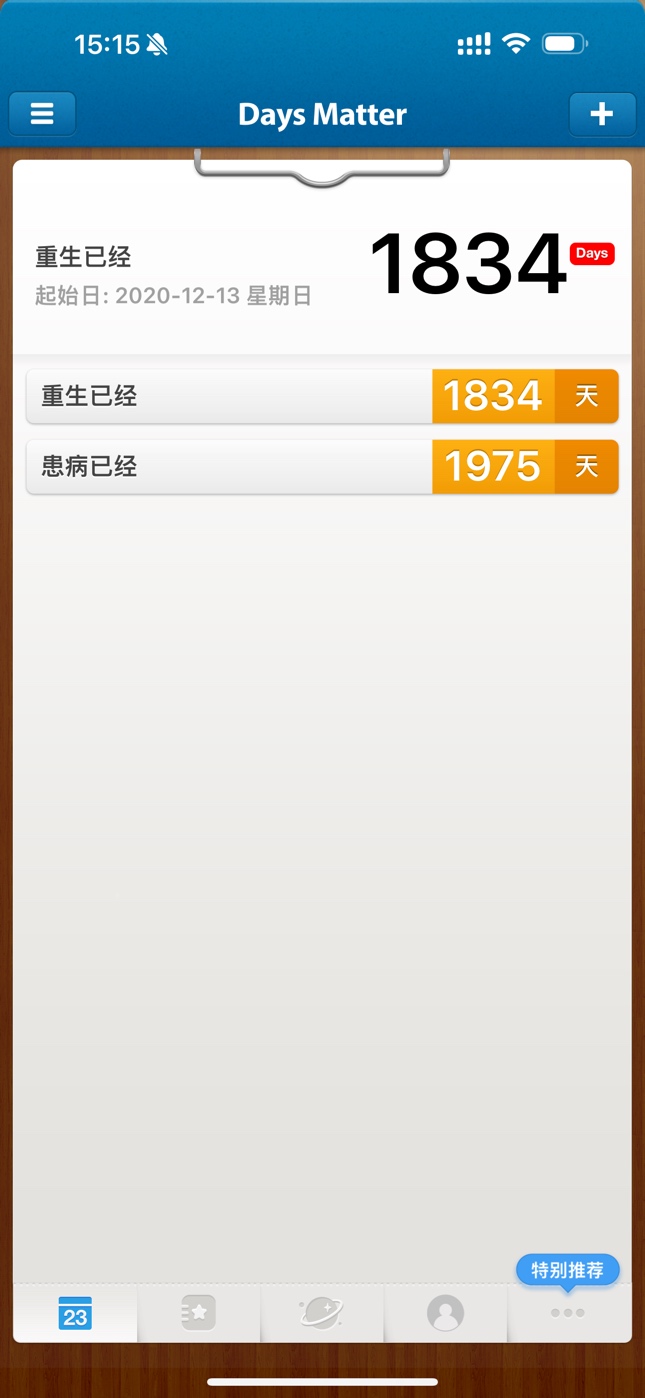The image size is (645, 1398).
Task: Switch to the calendar 23 tab
Action: tap(75, 1313)
